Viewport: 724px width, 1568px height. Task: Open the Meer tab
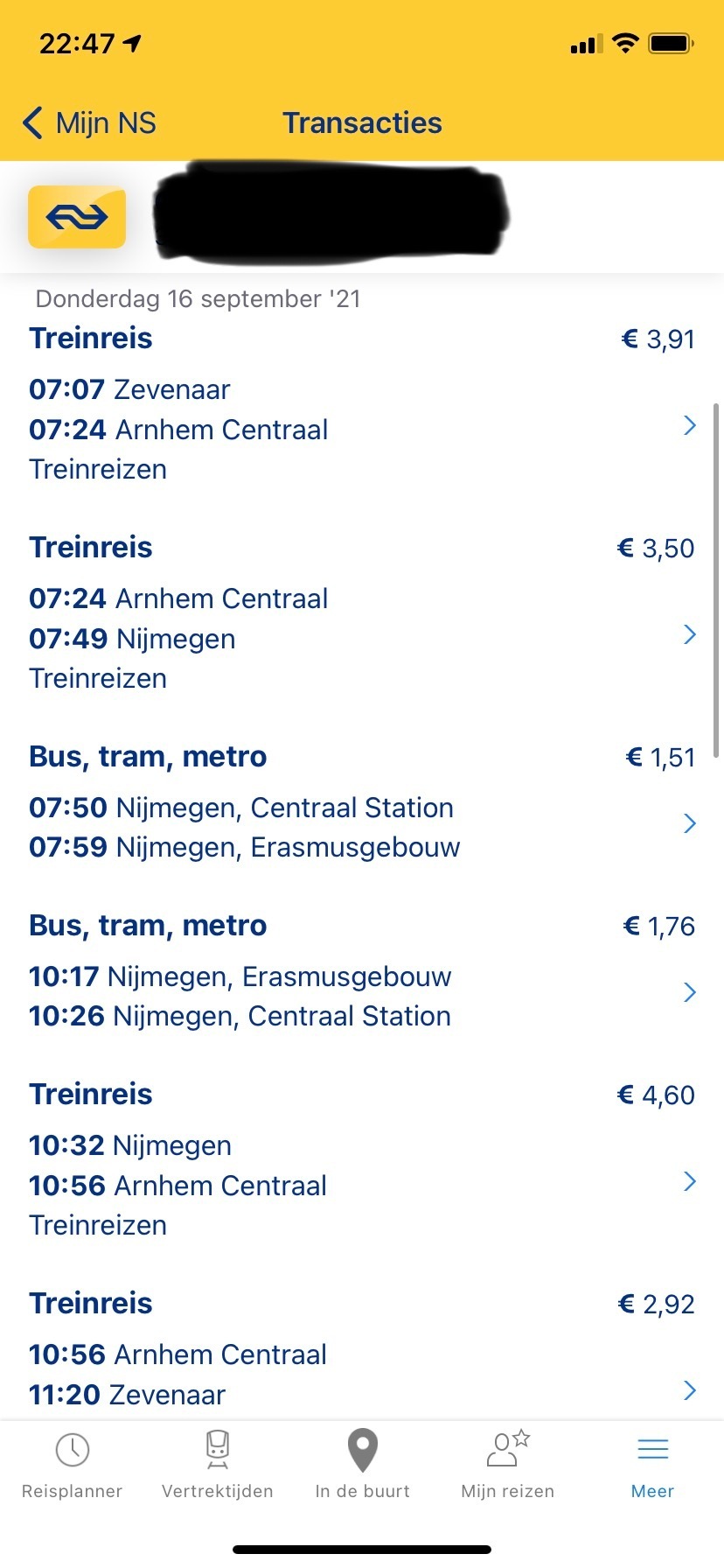point(652,1466)
